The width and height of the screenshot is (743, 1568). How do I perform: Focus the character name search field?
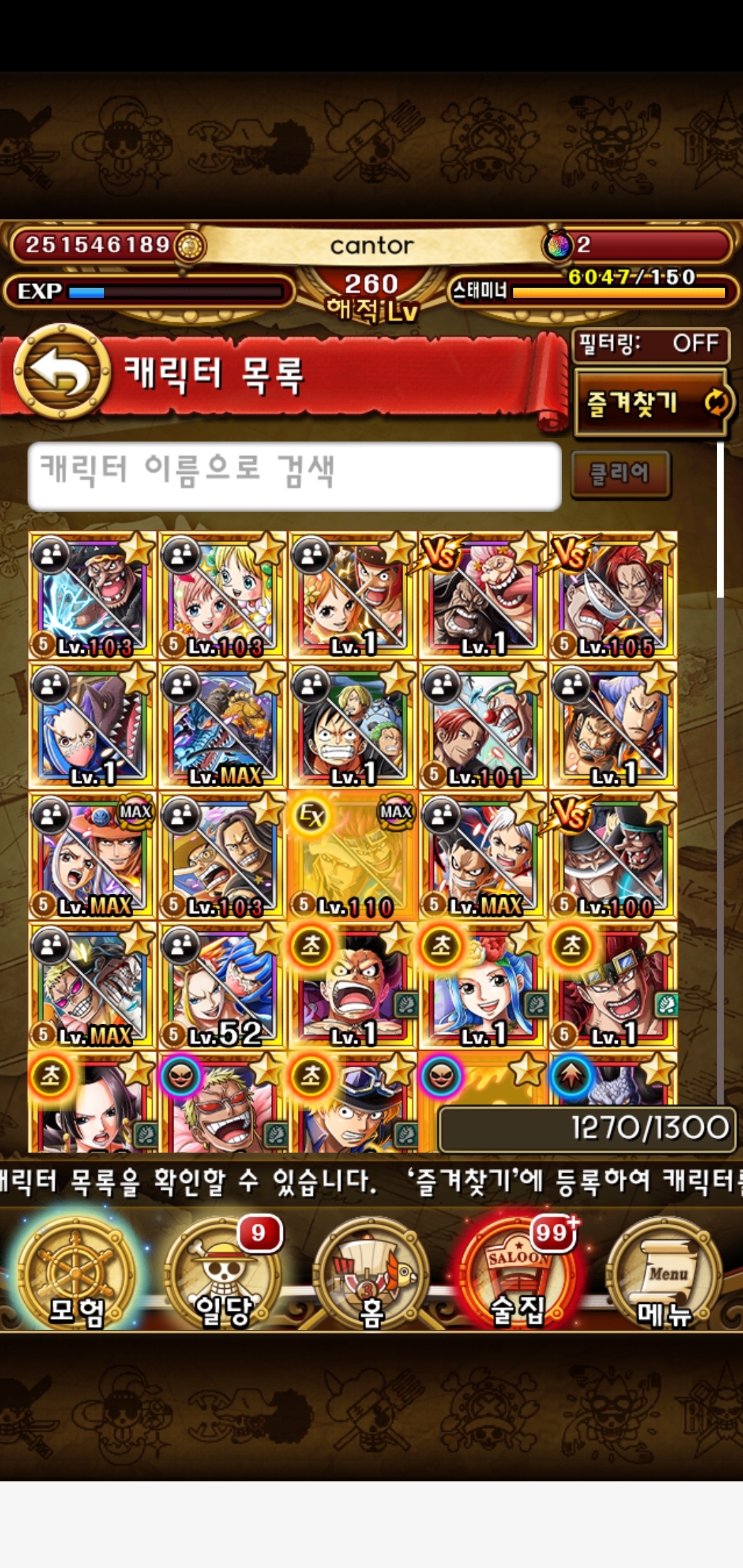tap(294, 475)
